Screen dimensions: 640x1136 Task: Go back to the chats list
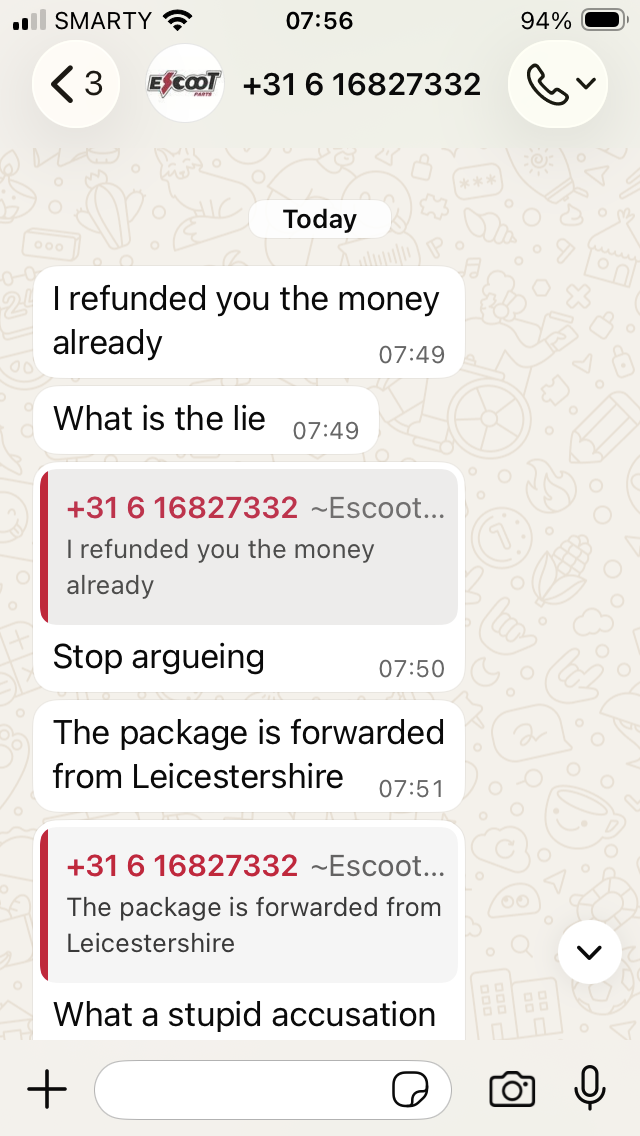pos(76,85)
